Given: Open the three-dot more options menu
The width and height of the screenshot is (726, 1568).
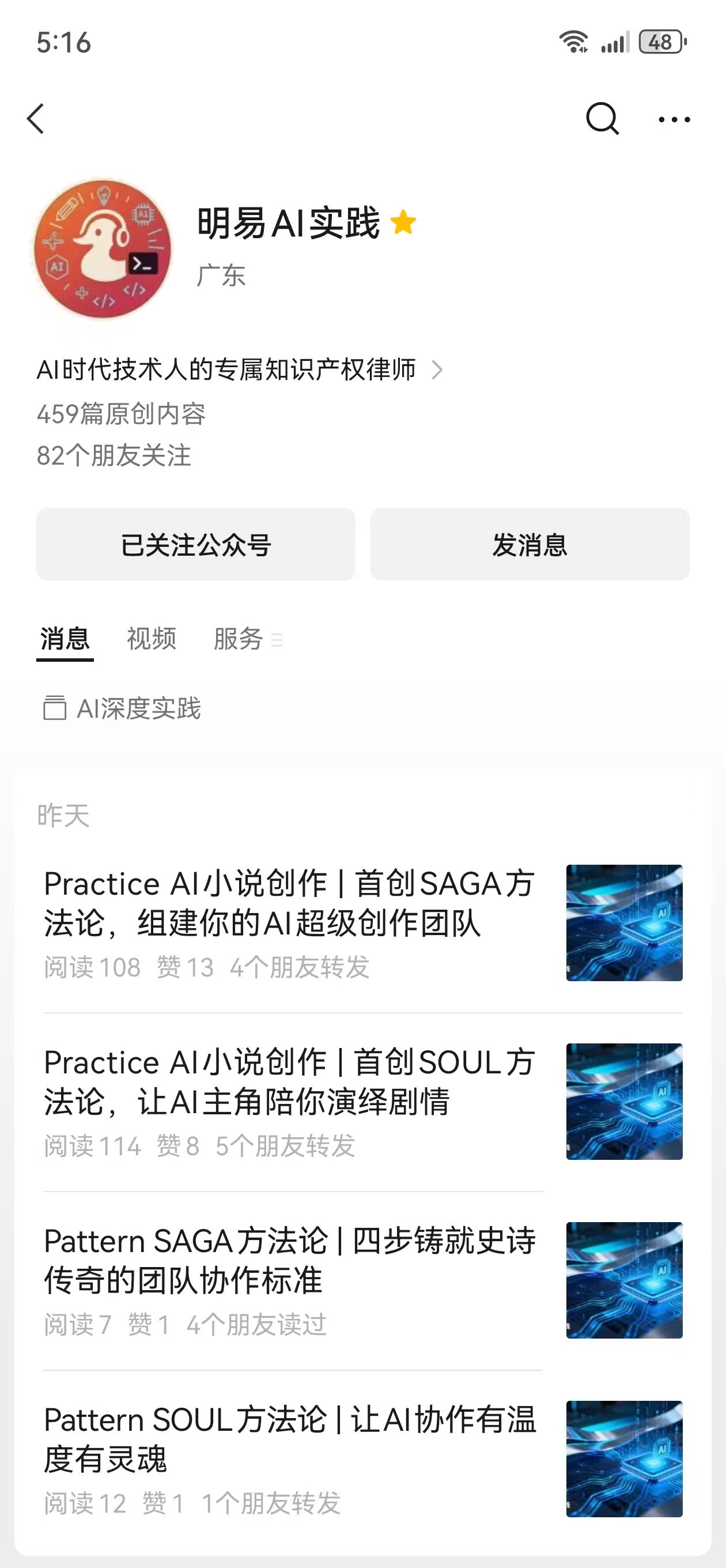Looking at the screenshot, I should (674, 119).
